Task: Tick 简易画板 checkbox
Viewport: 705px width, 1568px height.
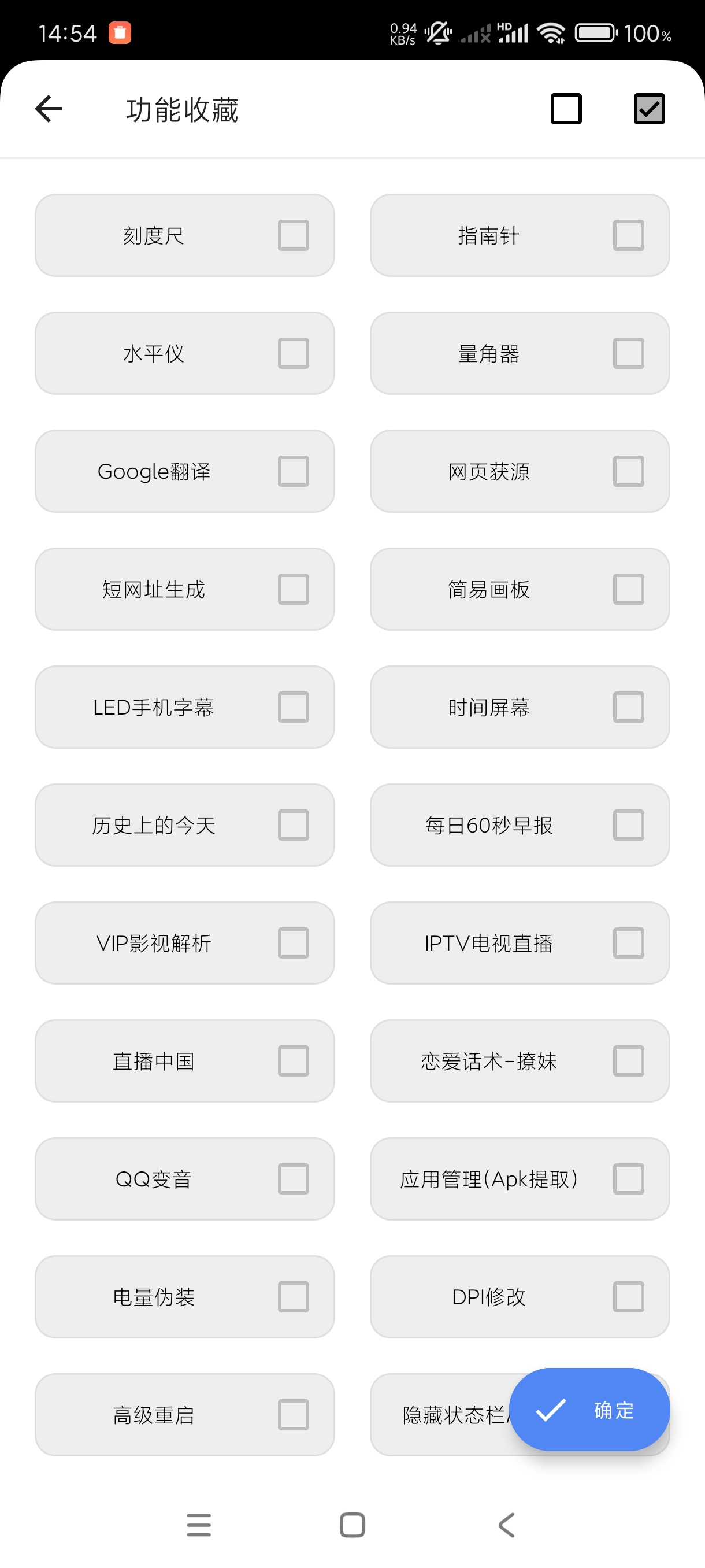Action: coord(628,589)
